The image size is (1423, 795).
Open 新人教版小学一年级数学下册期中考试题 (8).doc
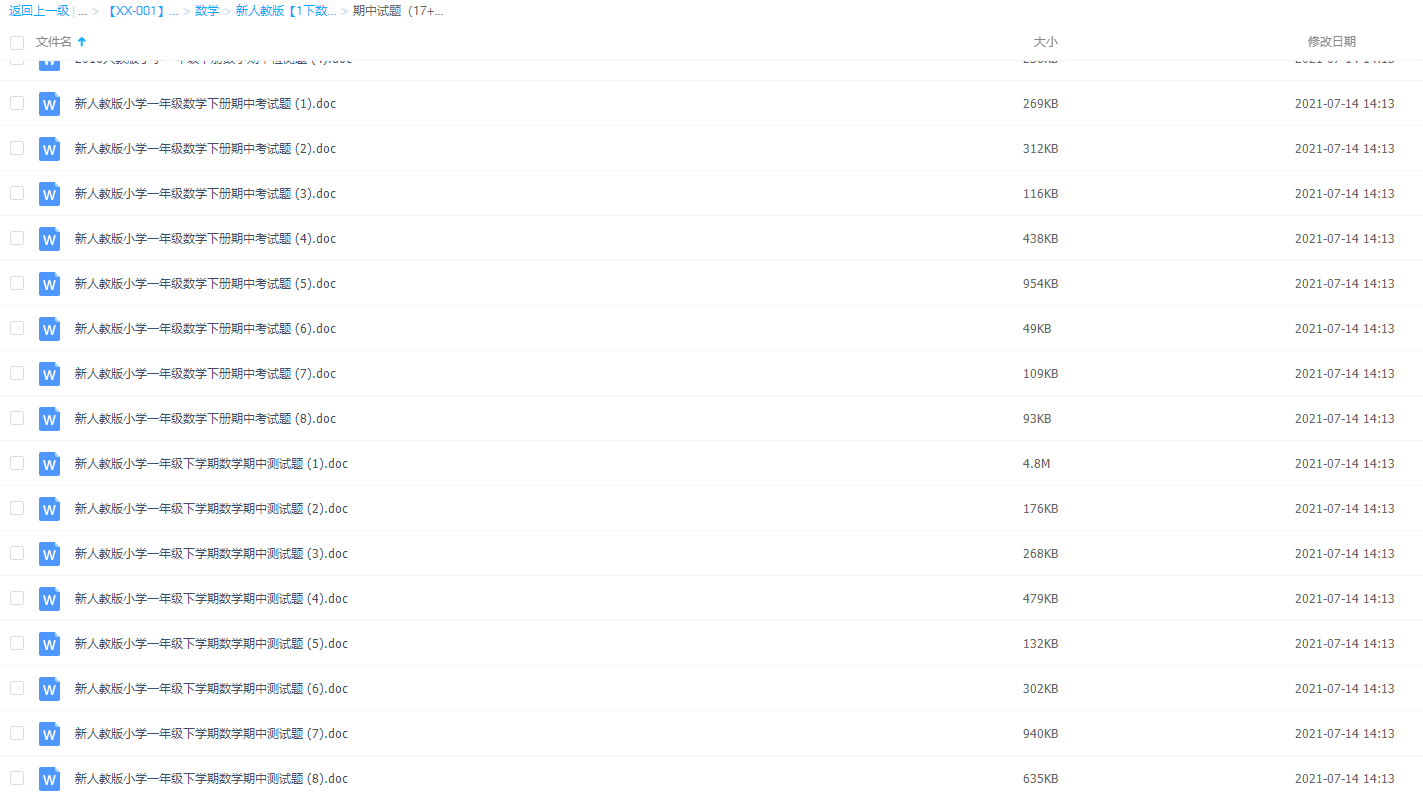205,419
